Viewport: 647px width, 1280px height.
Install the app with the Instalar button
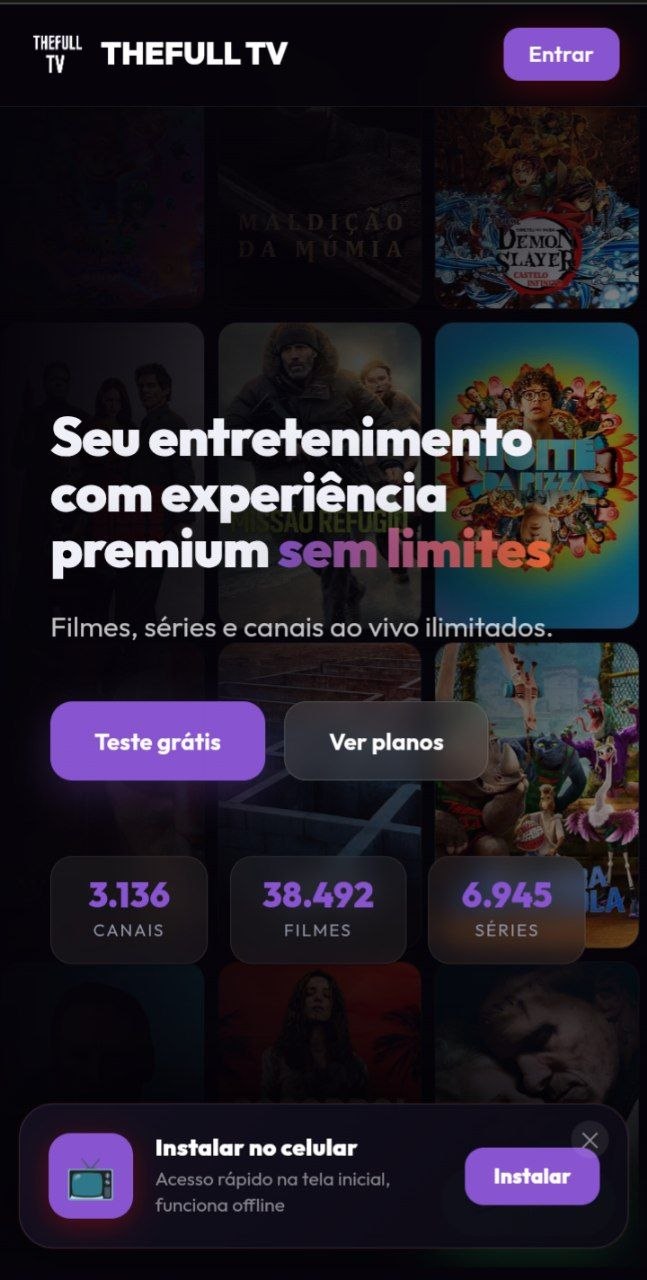532,1176
